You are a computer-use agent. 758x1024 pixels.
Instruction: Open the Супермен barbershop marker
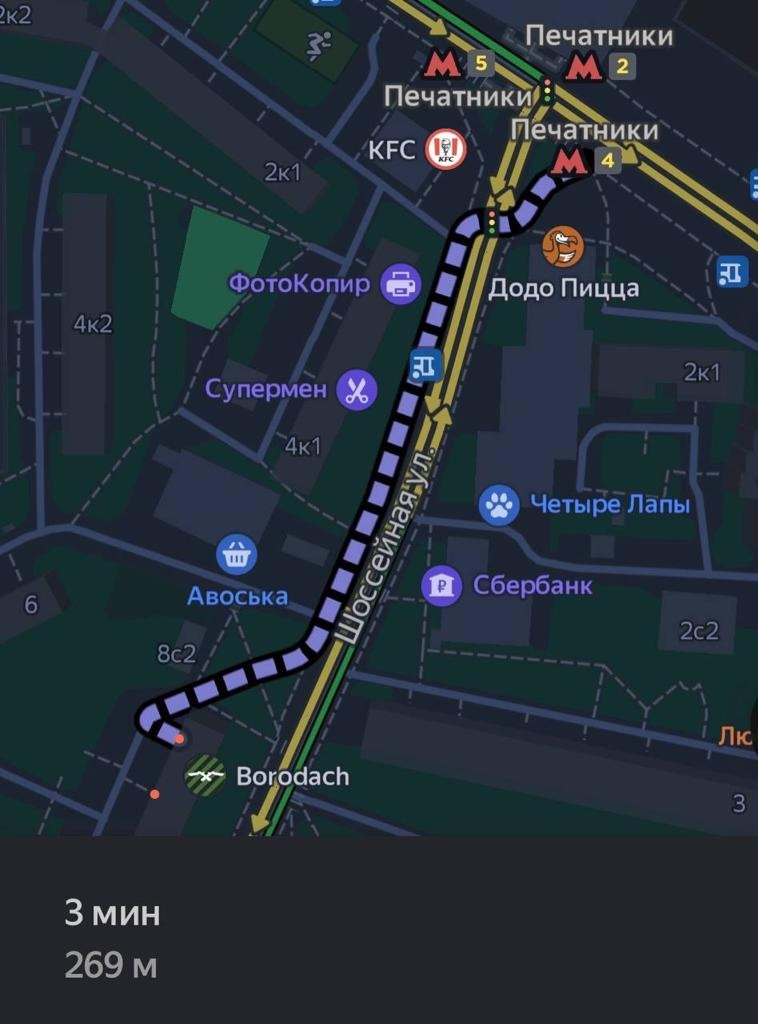point(356,390)
